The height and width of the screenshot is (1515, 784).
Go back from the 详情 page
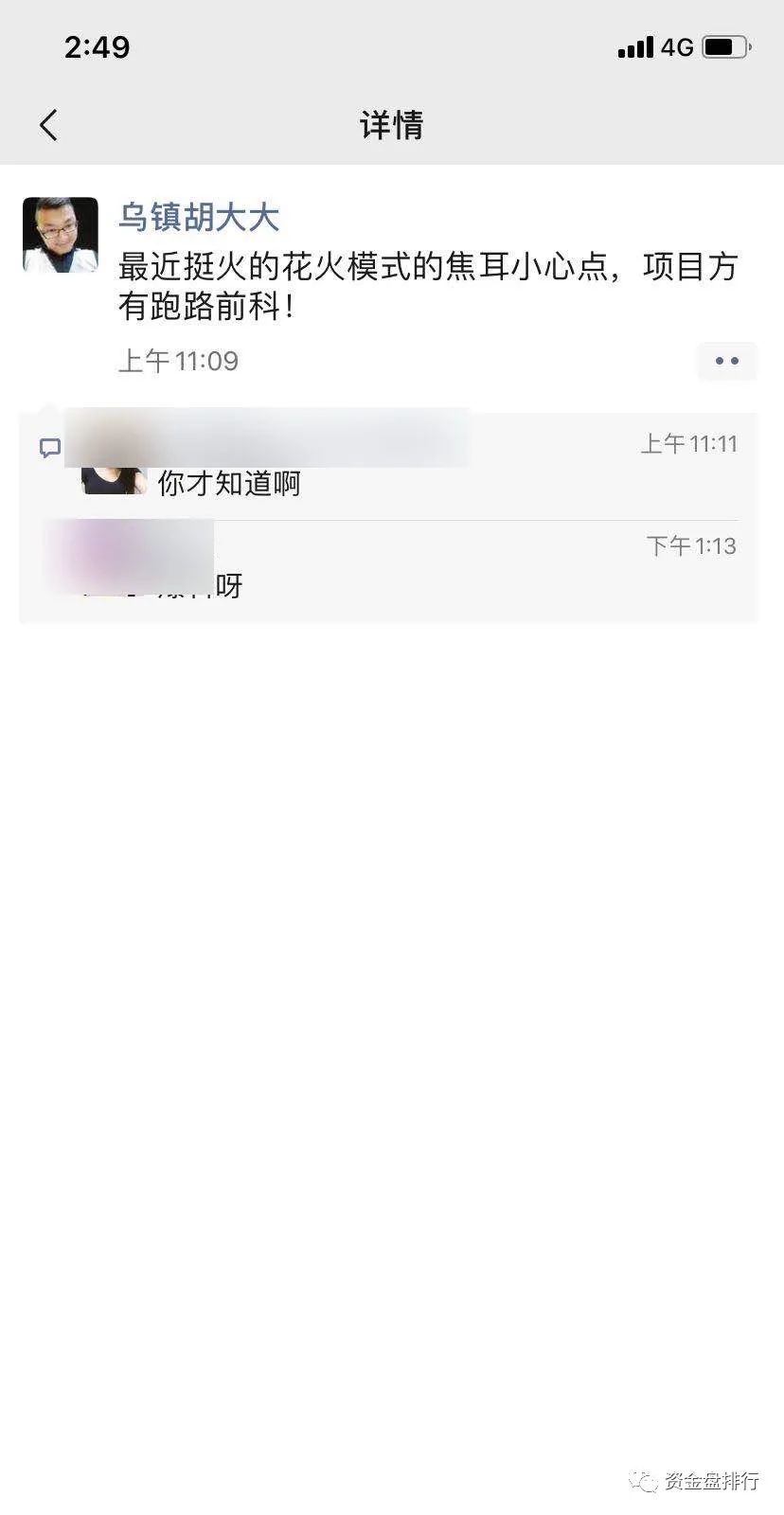click(49, 125)
